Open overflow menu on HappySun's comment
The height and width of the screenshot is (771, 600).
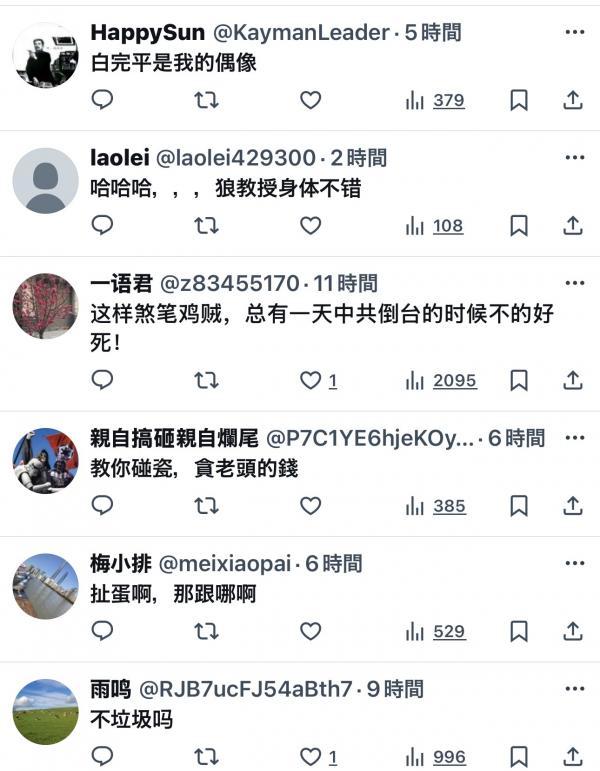click(x=574, y=32)
